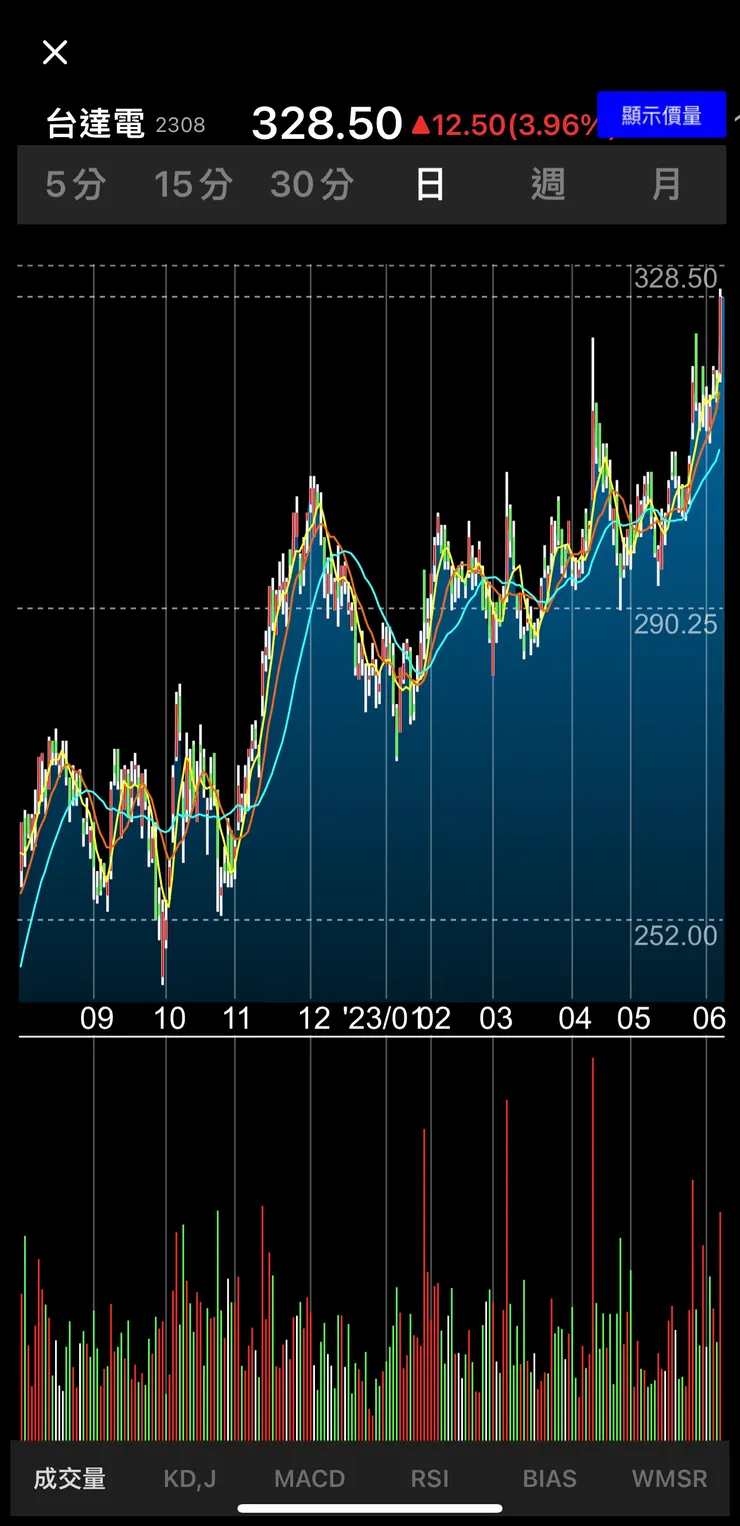Image resolution: width=740 pixels, height=1526 pixels.
Task: Switch to the 週 weekly chart
Action: point(548,185)
